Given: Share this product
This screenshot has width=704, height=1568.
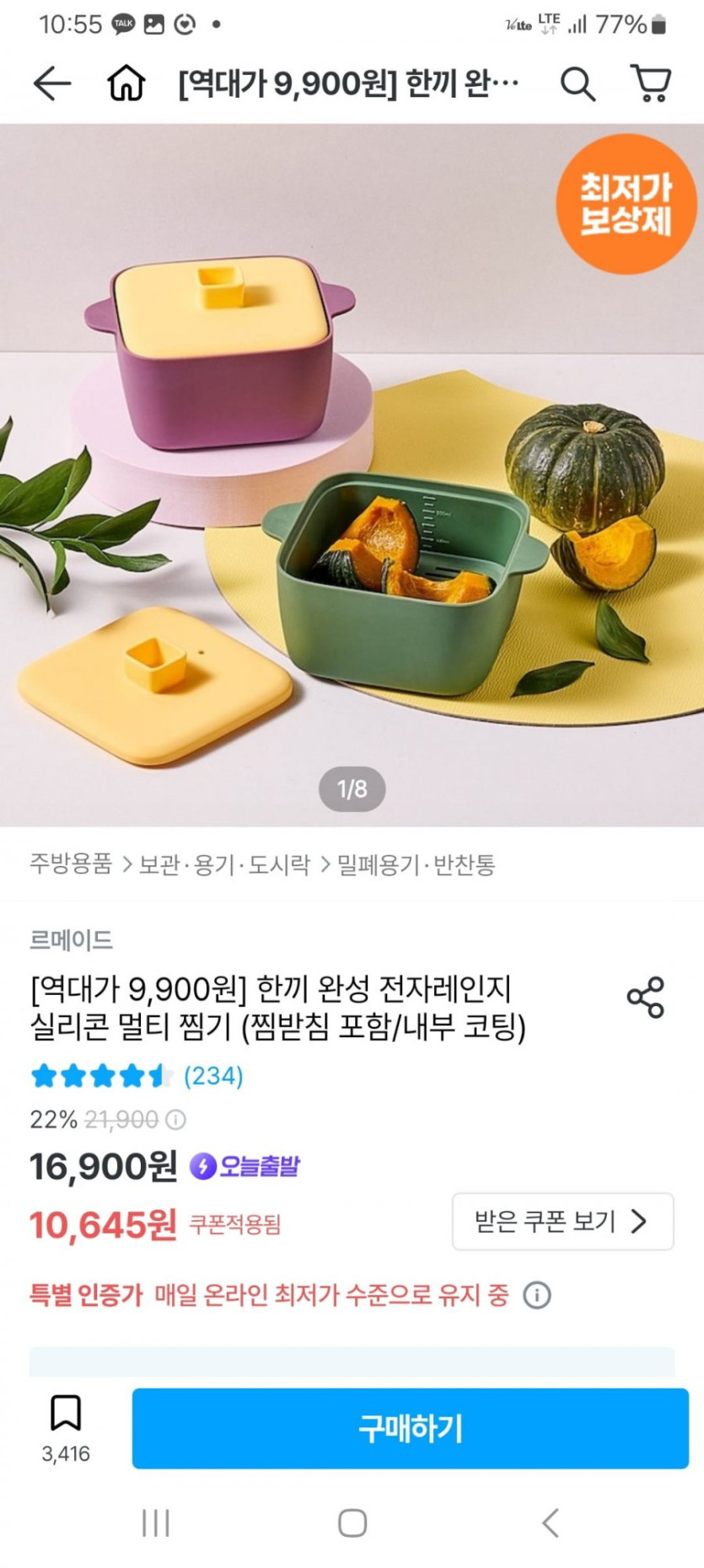Looking at the screenshot, I should click(646, 998).
